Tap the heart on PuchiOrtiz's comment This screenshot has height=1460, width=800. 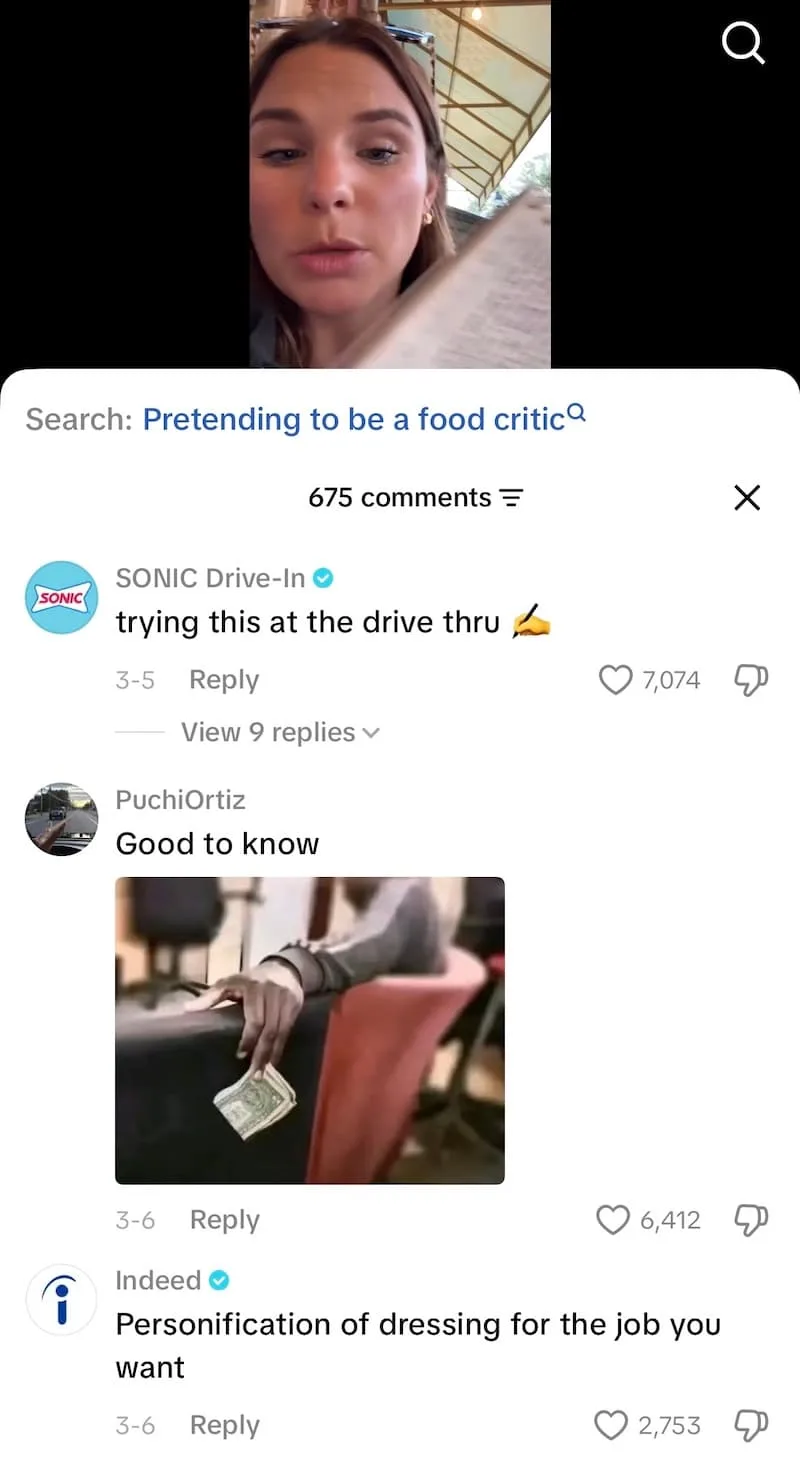[x=612, y=1220]
